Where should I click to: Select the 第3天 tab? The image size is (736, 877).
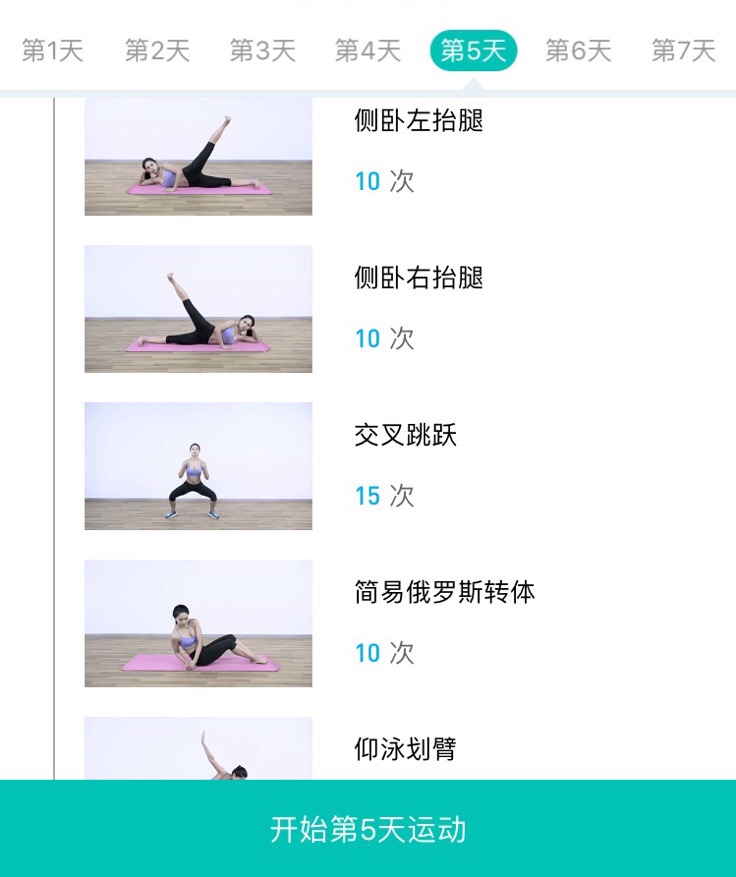pyautogui.click(x=263, y=50)
